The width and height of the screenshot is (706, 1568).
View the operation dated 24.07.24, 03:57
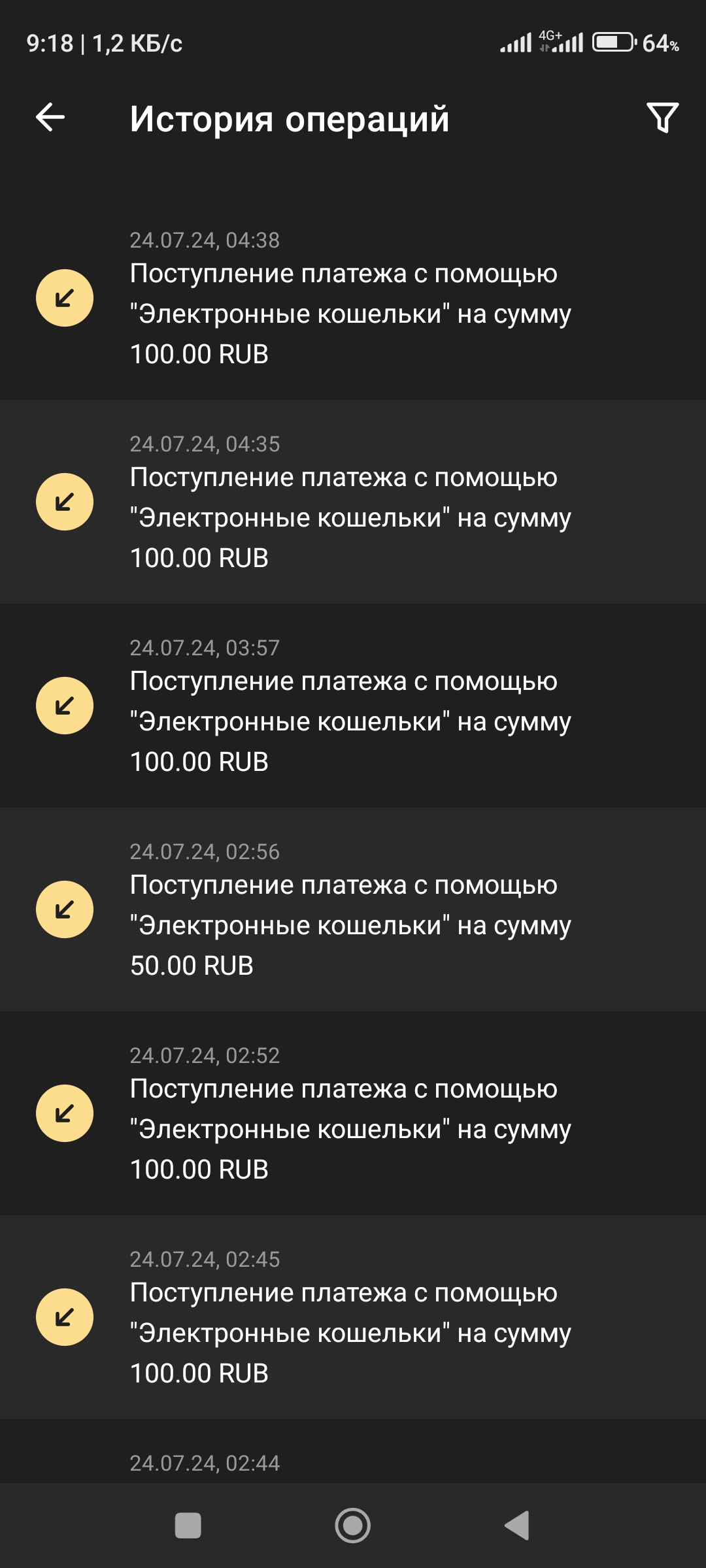(353, 706)
